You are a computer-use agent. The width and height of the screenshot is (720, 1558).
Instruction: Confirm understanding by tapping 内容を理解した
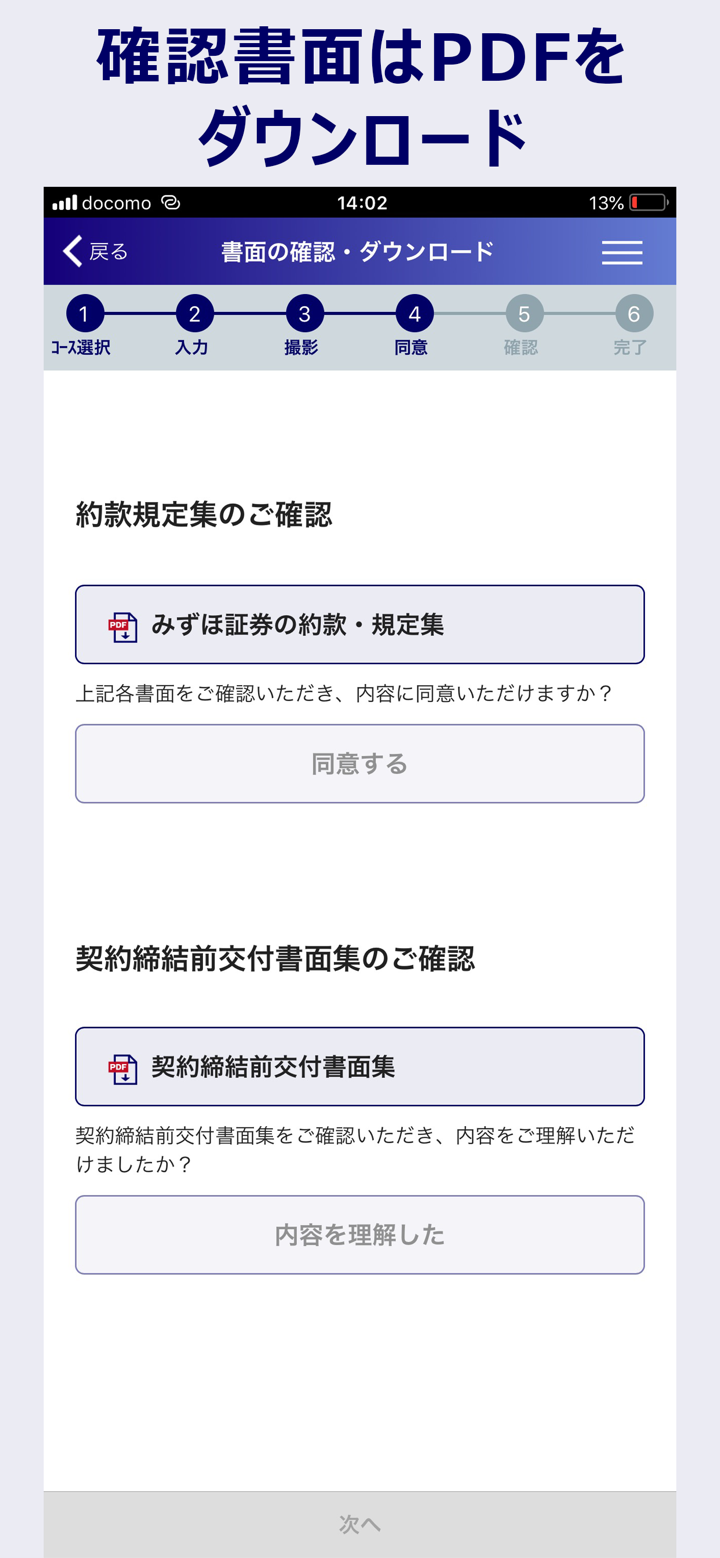click(x=360, y=1234)
